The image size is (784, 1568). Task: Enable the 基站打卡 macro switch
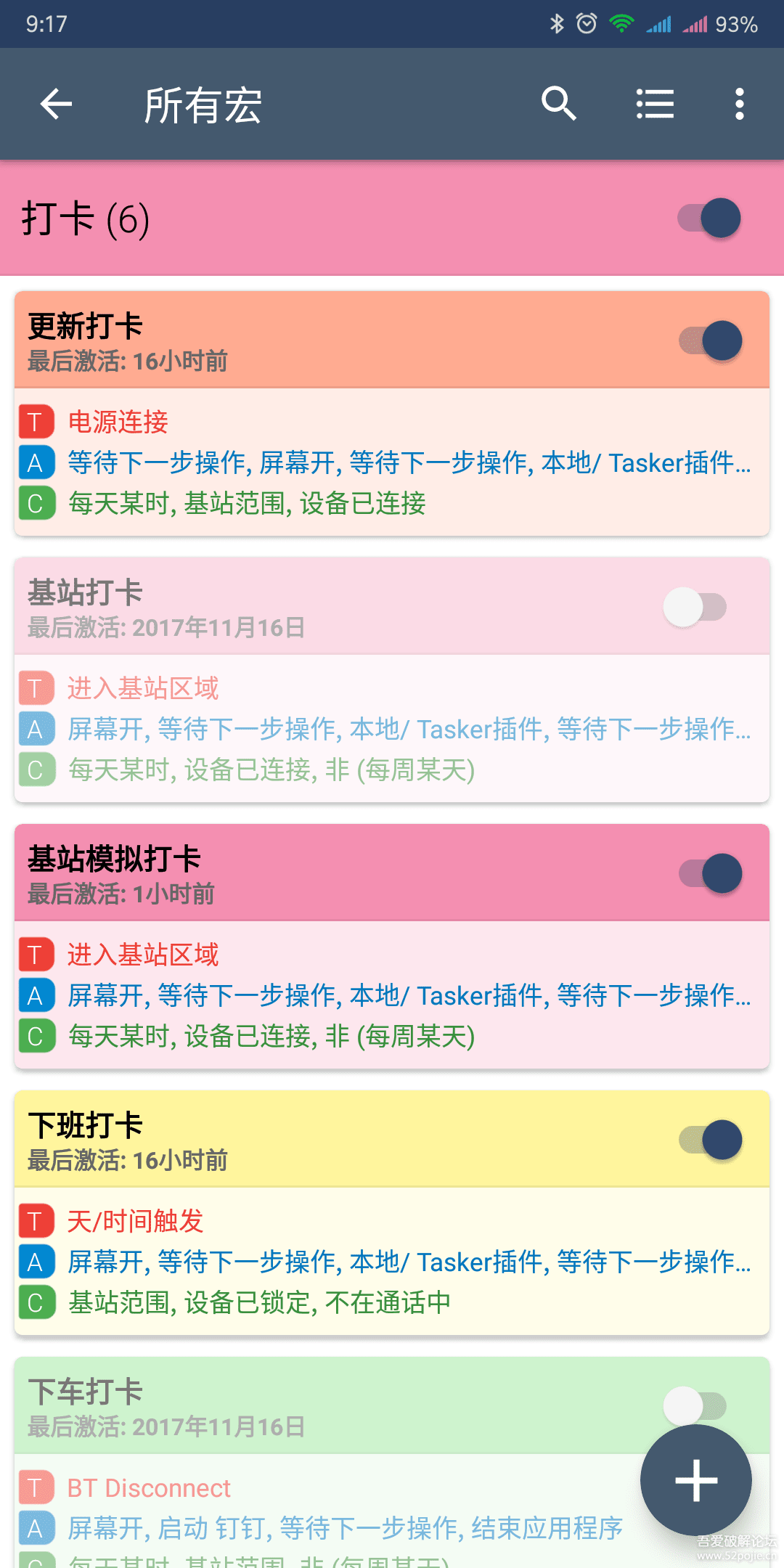(695, 610)
